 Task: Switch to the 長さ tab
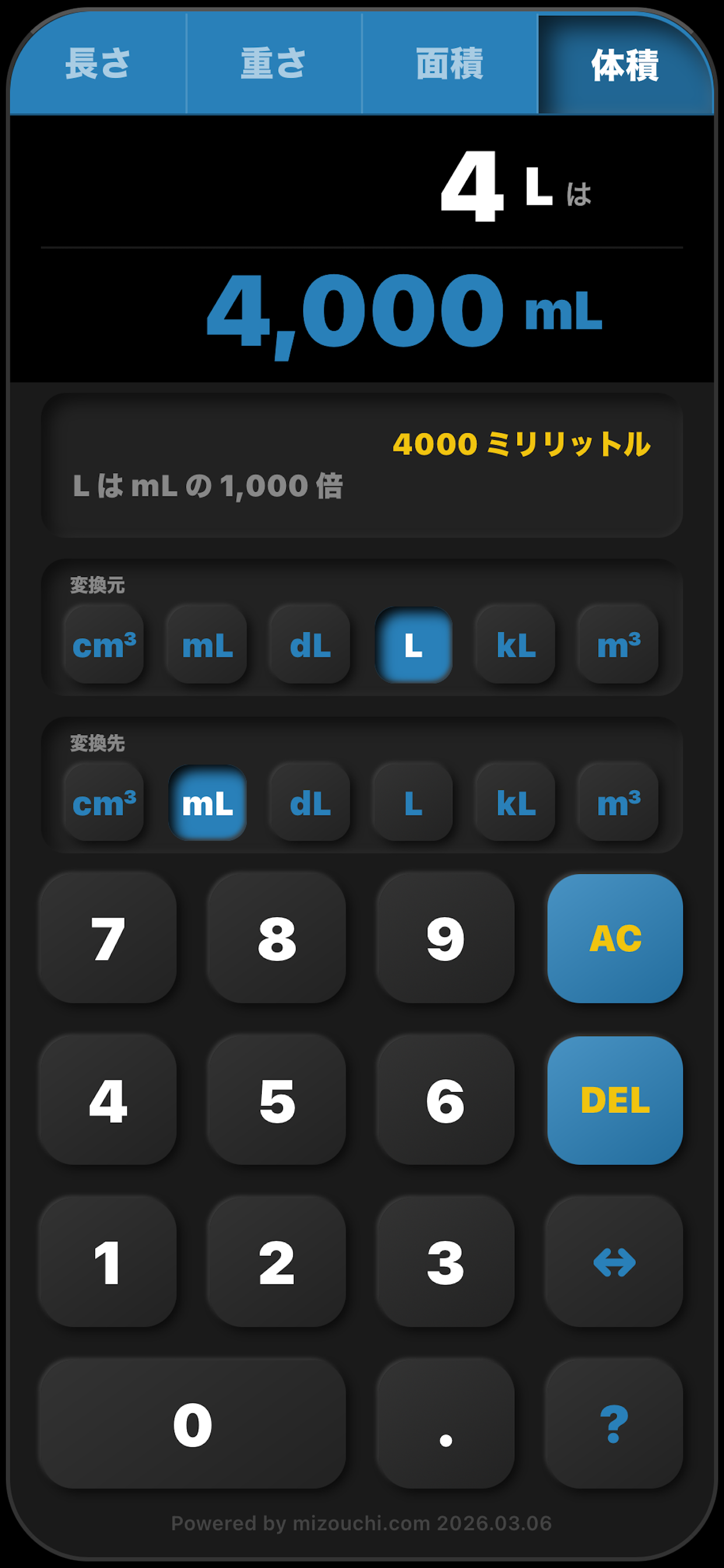[98, 64]
